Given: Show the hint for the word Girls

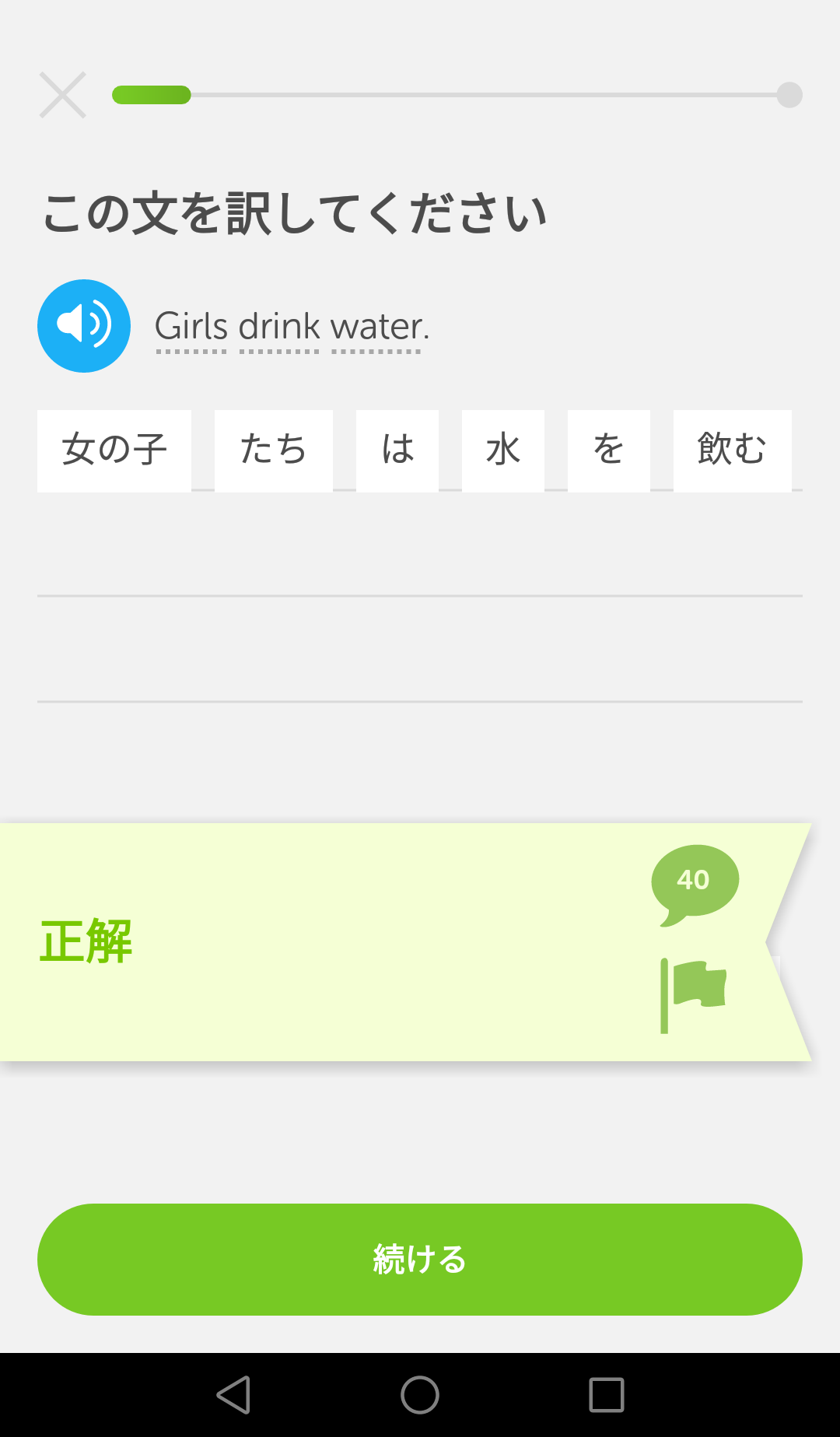Looking at the screenshot, I should 191,327.
